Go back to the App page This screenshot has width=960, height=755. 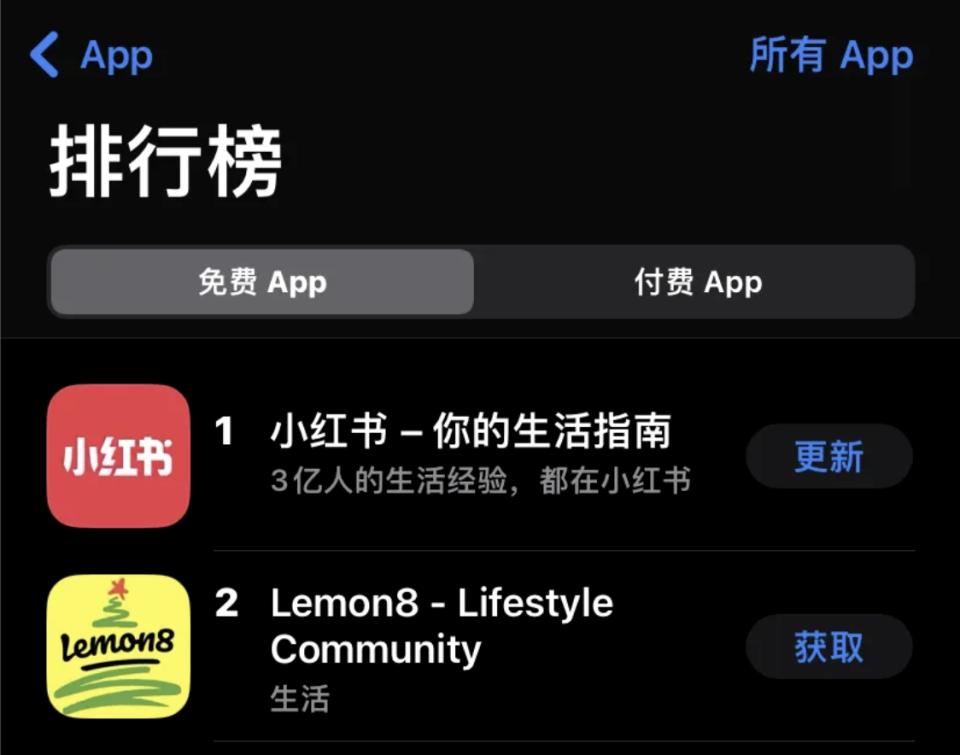click(91, 56)
